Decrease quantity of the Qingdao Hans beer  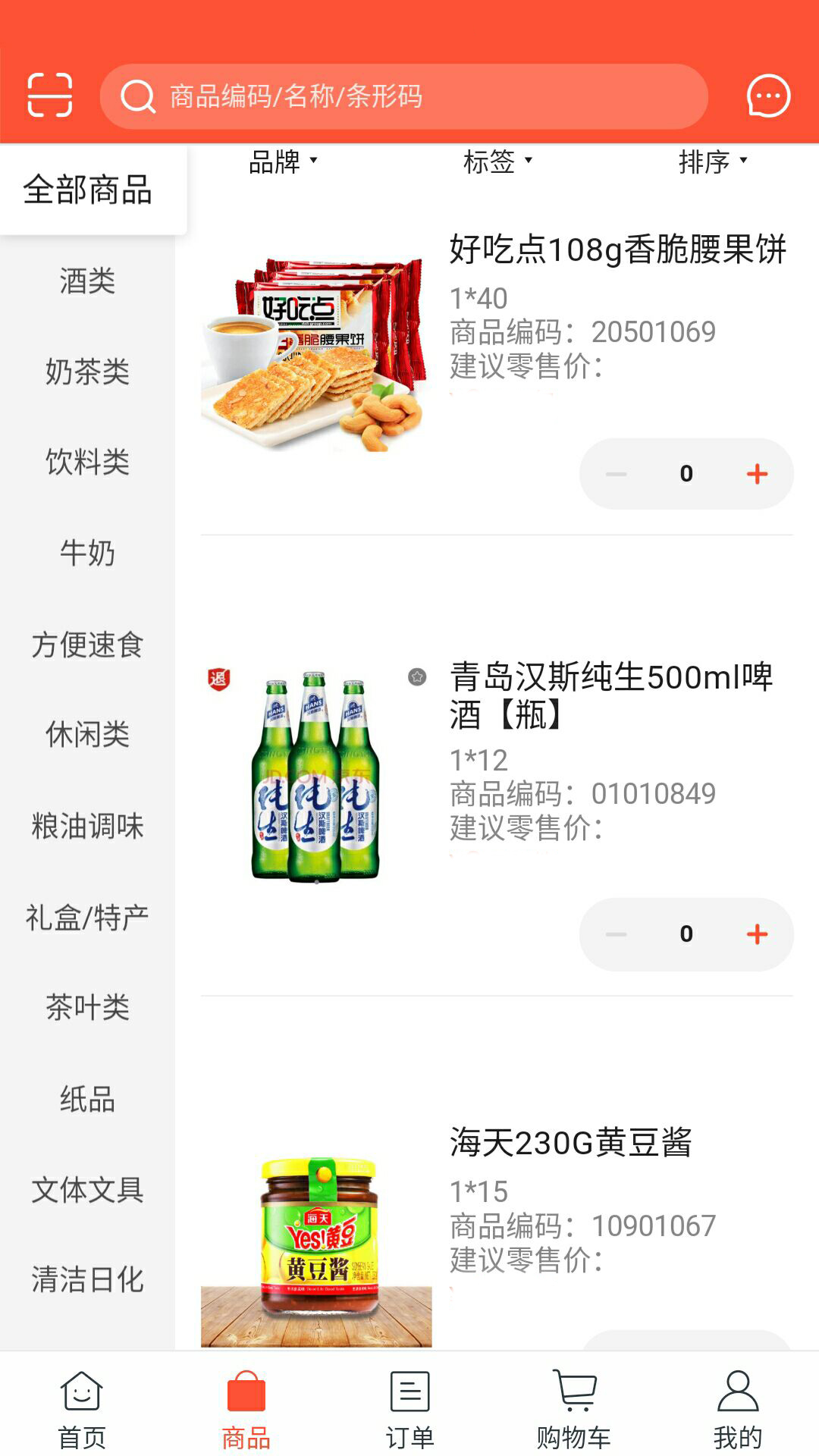[616, 934]
